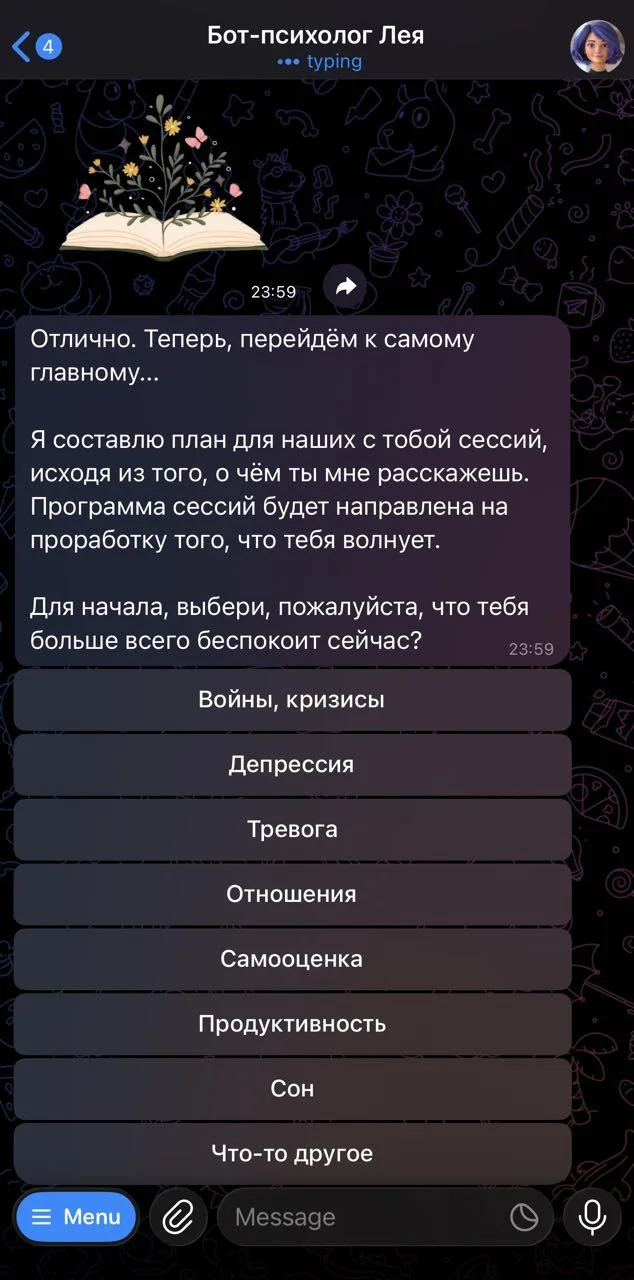This screenshot has width=634, height=1280.
Task: Choose Самооценка from the options
Action: tap(292, 959)
